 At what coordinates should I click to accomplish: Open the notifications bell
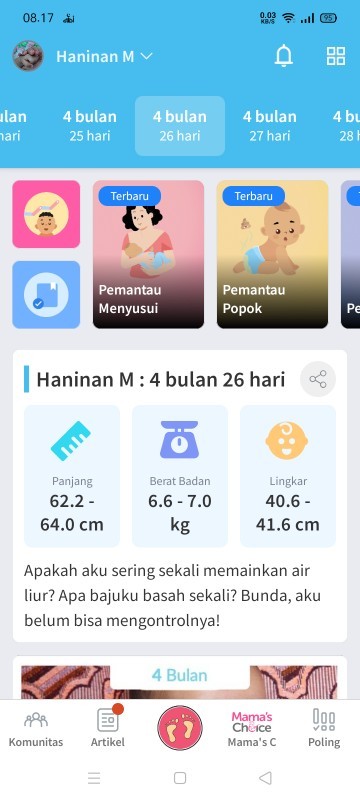(284, 56)
